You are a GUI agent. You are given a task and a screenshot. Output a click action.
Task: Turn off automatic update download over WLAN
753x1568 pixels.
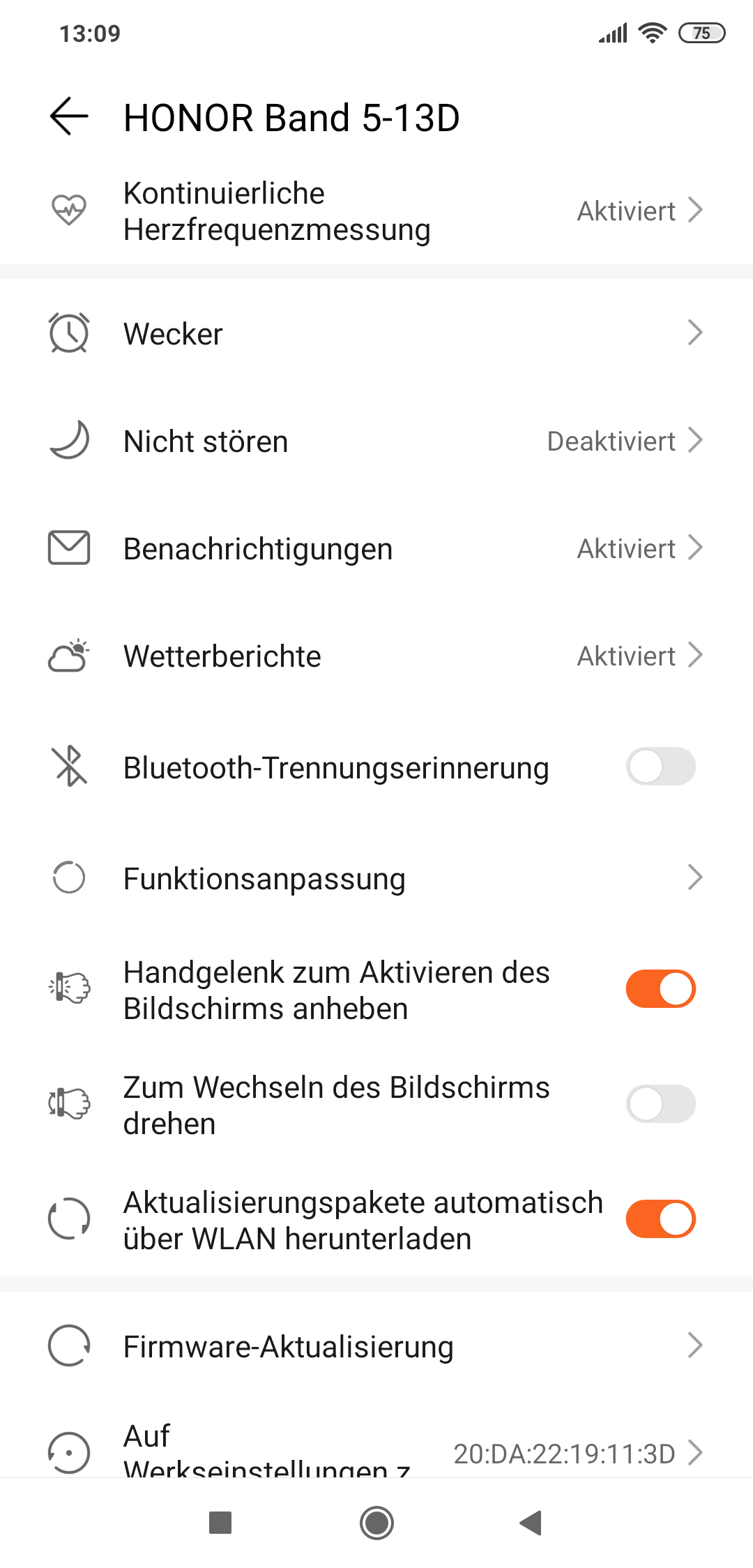660,1219
